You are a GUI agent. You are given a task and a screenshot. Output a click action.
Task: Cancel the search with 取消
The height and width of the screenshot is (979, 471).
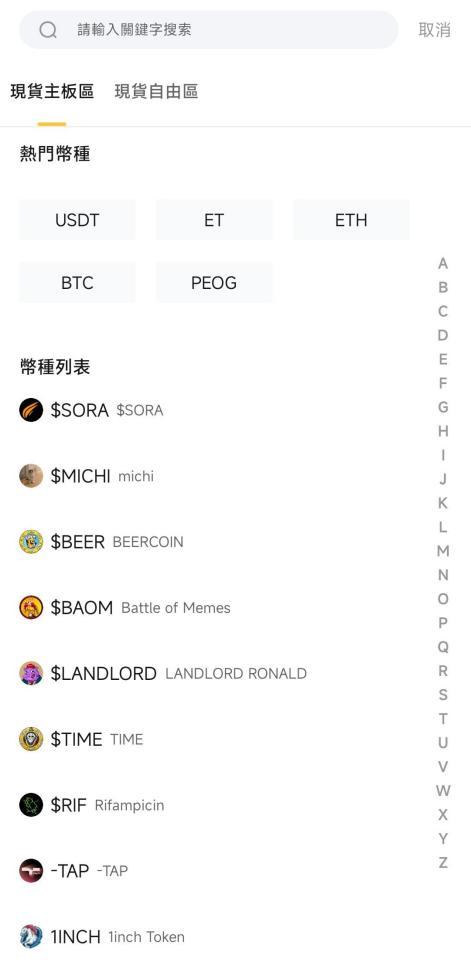pos(434,30)
